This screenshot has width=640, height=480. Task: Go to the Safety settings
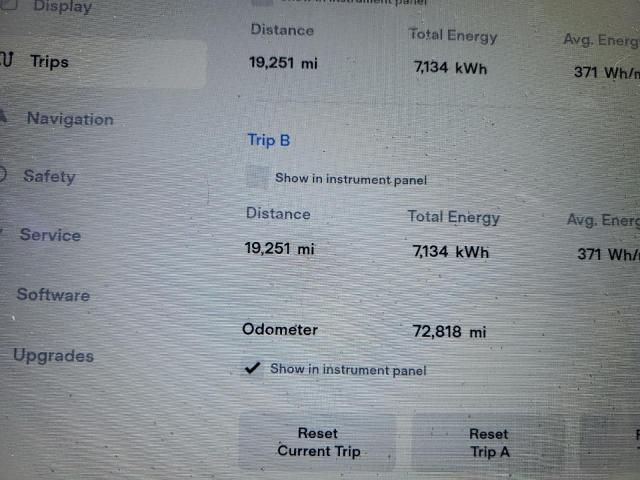49,177
